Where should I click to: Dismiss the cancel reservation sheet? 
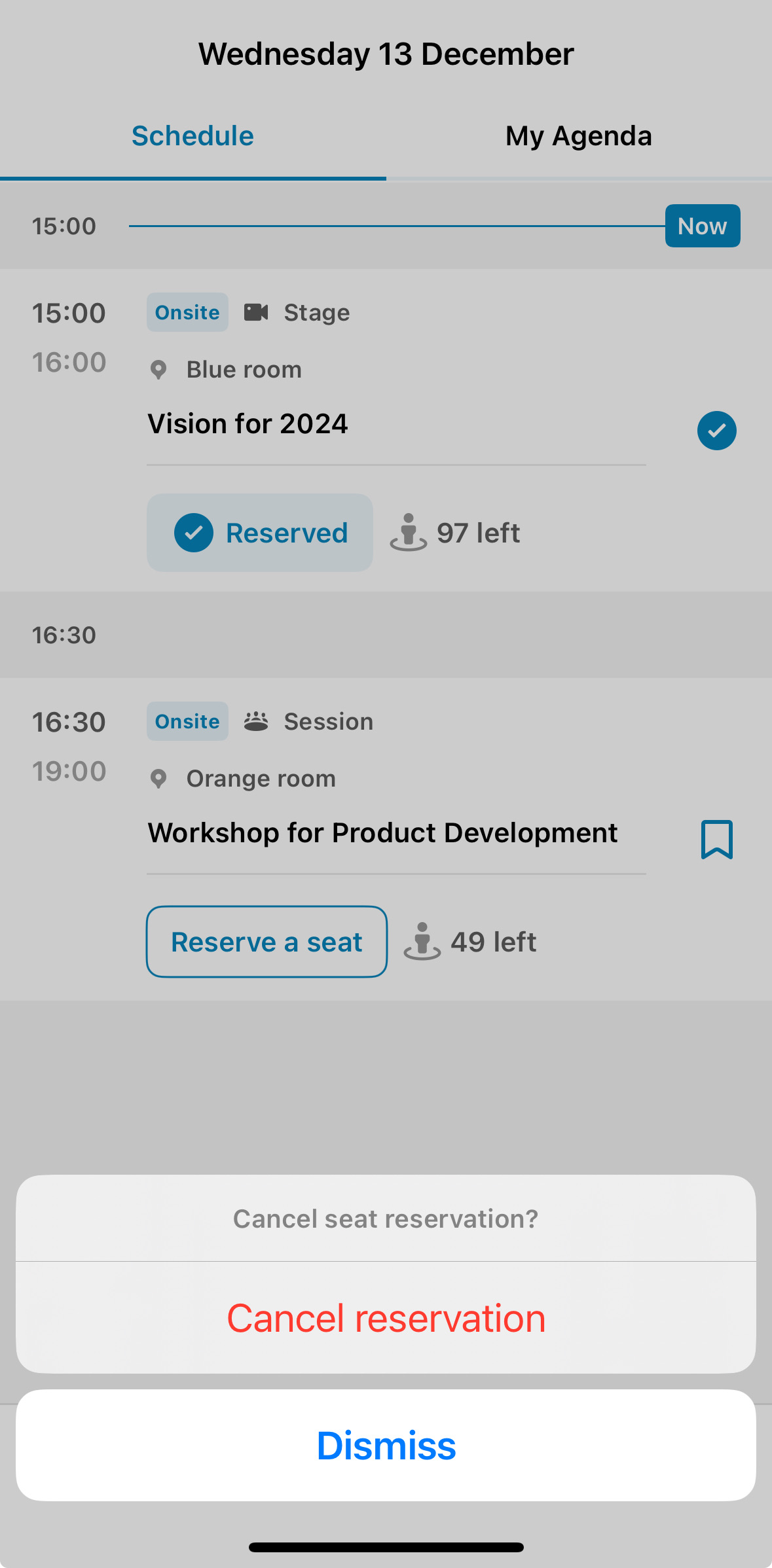click(386, 1446)
